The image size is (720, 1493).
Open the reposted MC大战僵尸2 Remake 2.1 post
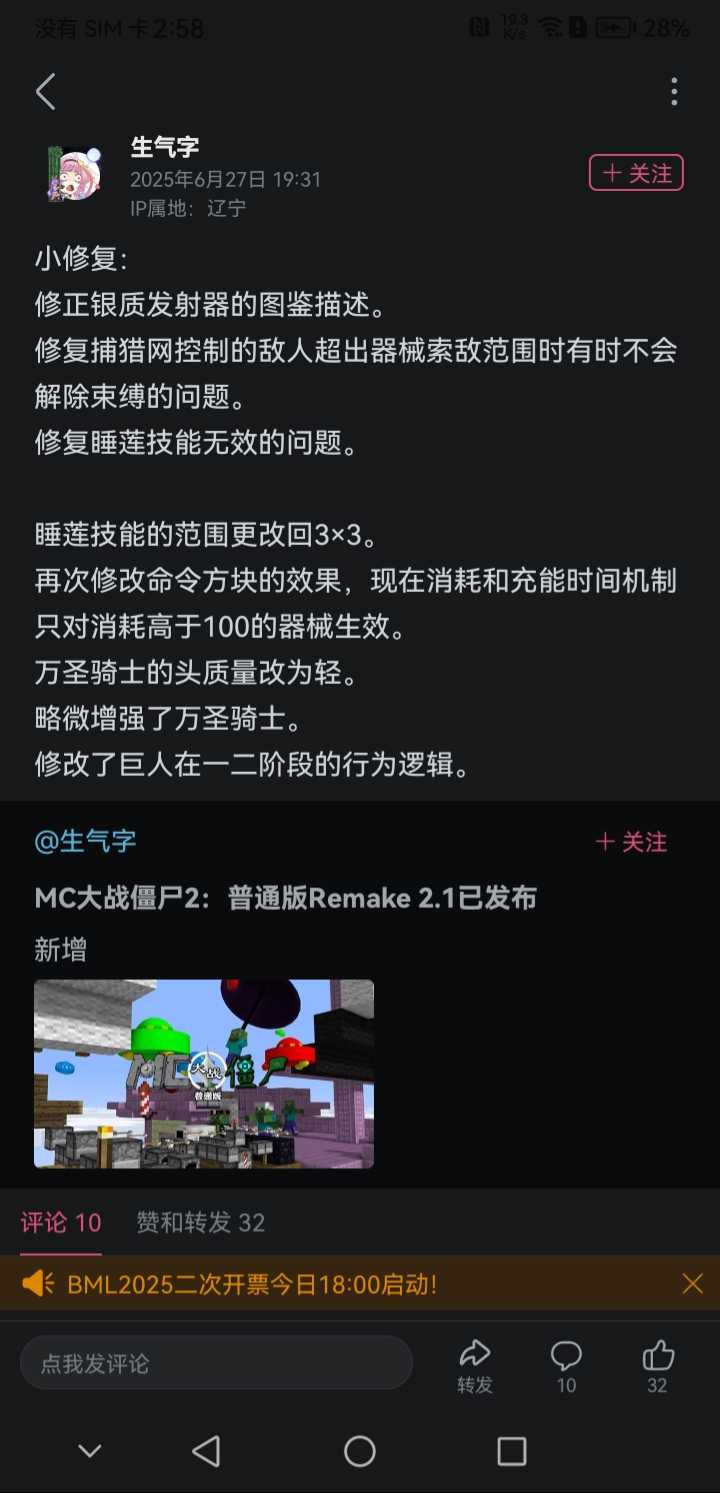286,898
